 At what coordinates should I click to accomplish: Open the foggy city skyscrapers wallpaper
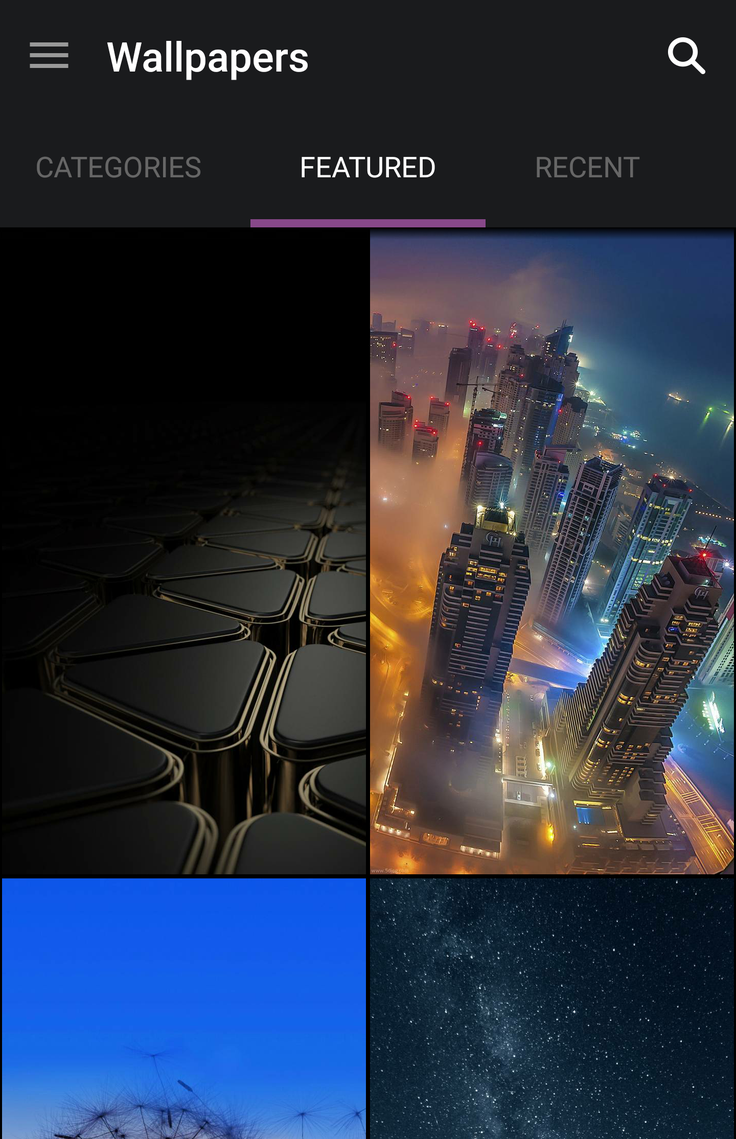(552, 553)
